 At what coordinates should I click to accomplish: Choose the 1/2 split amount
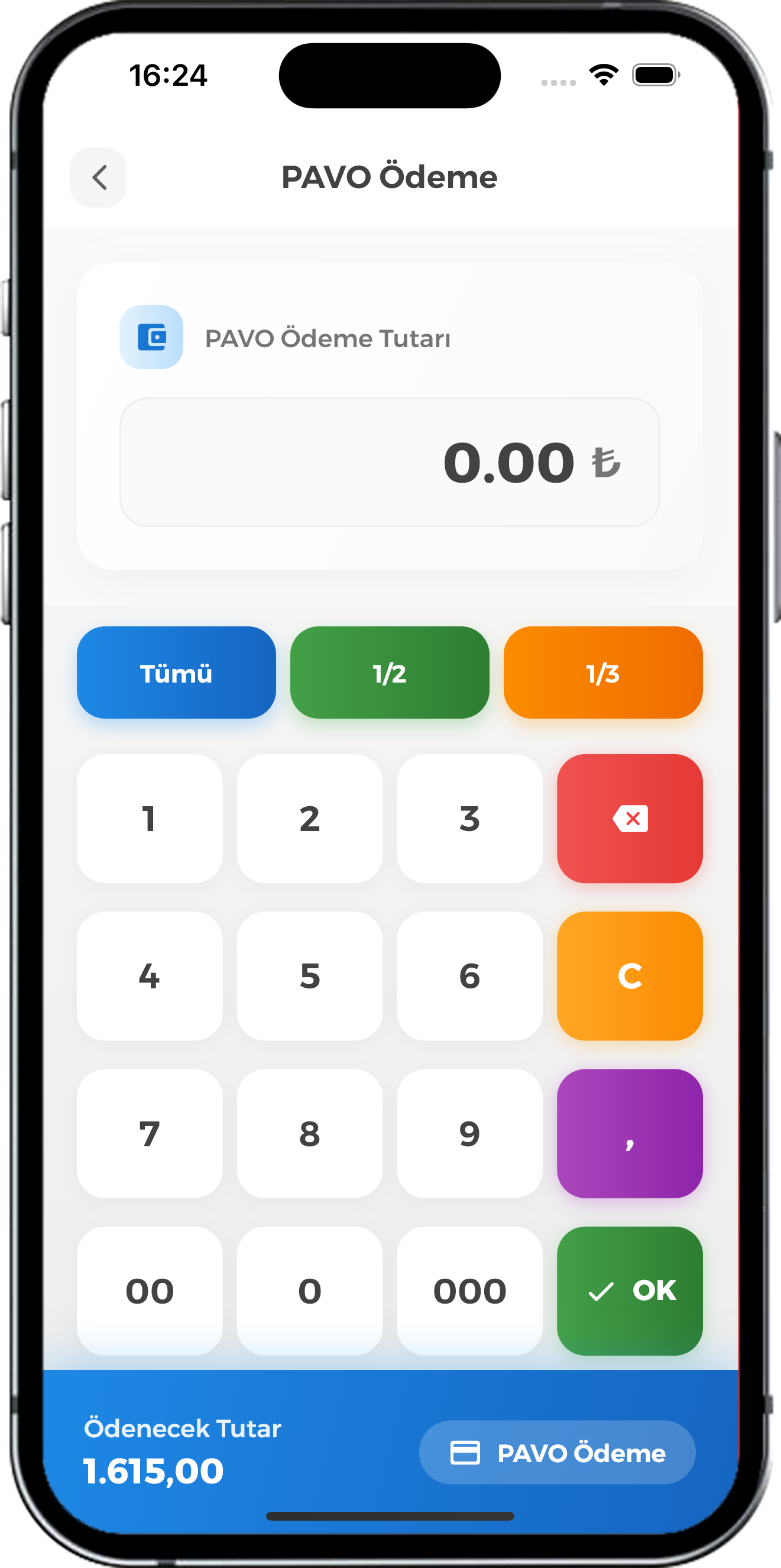click(x=389, y=673)
